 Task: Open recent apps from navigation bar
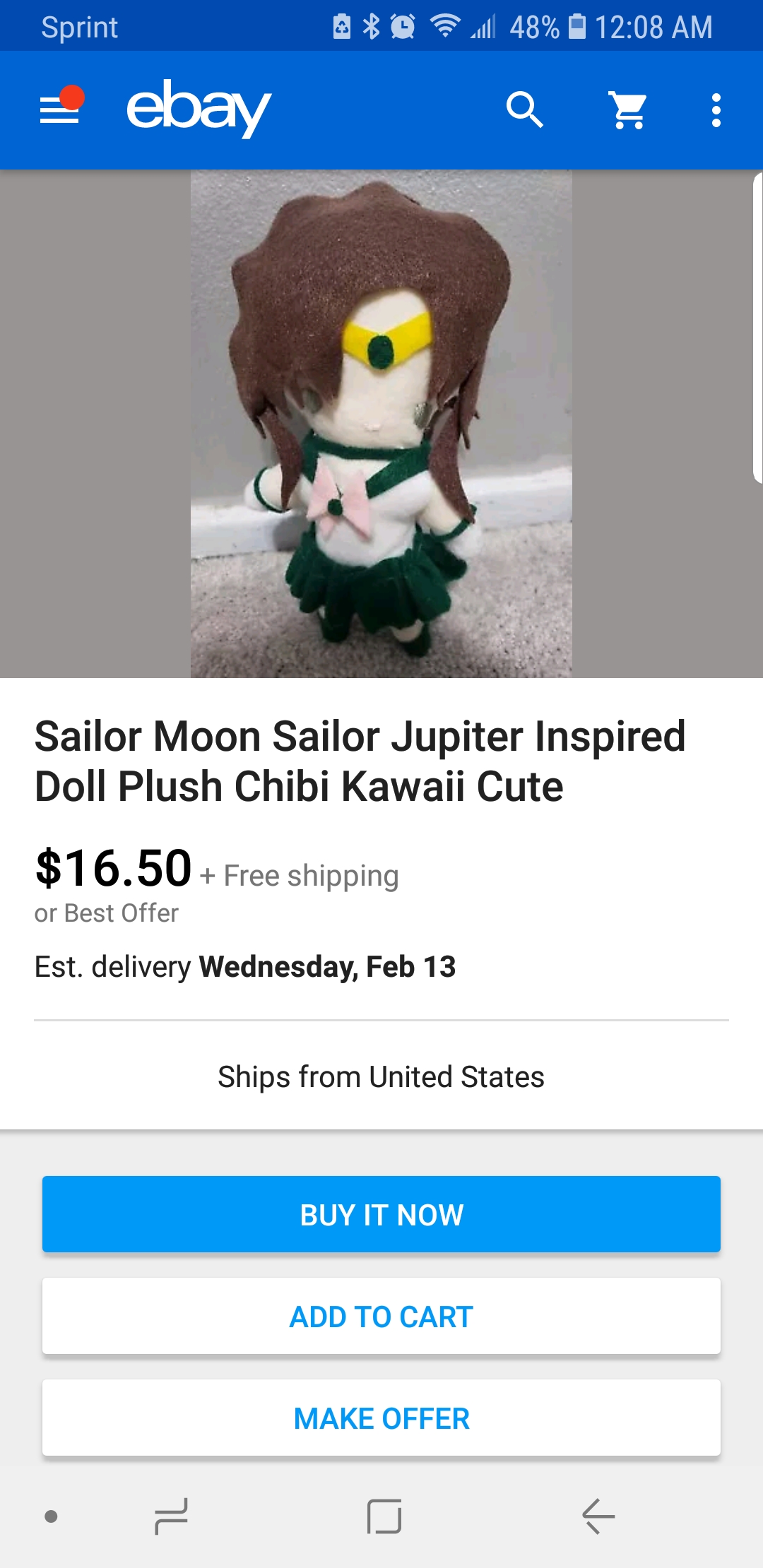(x=171, y=1516)
